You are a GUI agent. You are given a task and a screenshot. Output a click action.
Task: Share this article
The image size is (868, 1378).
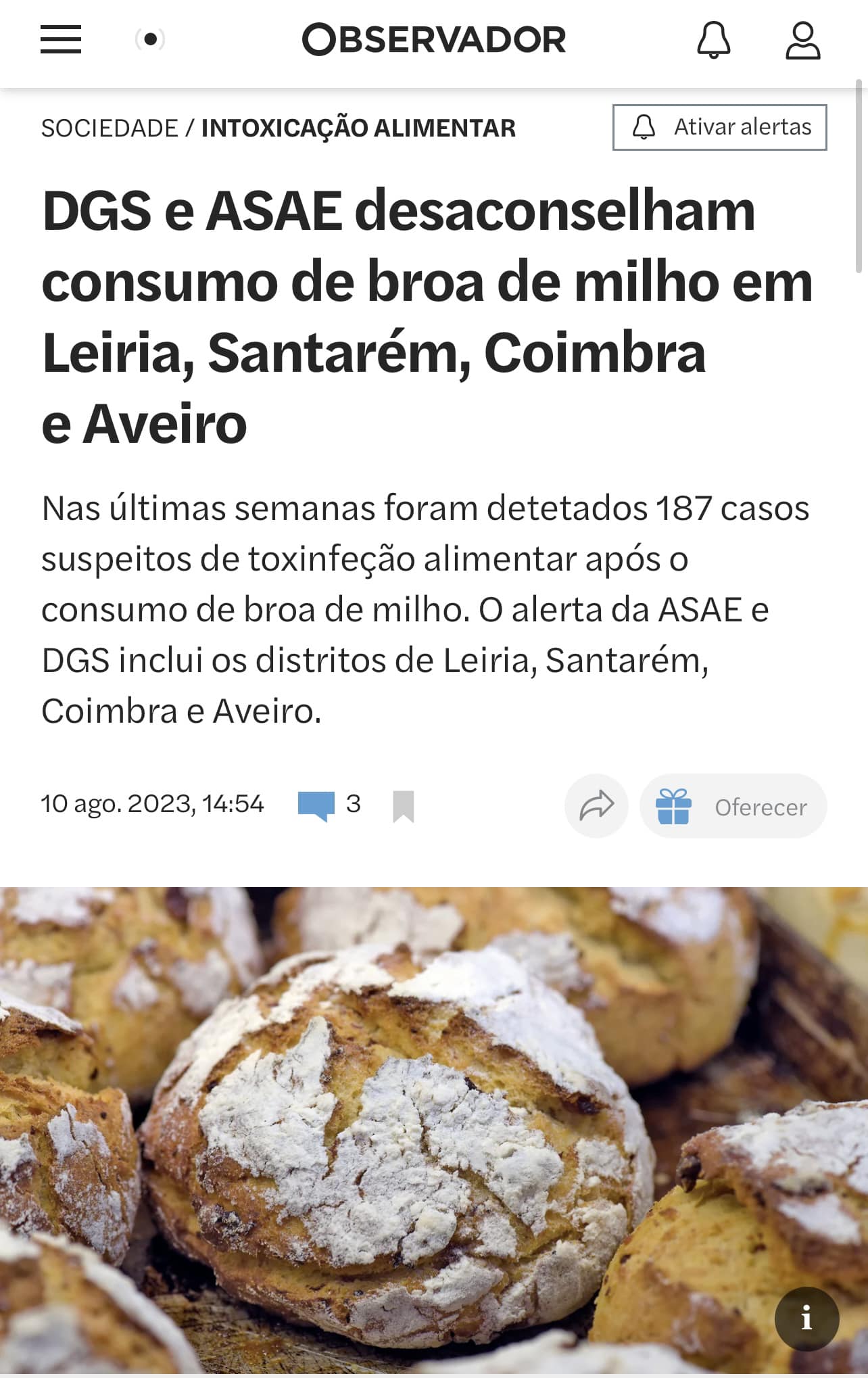pos(596,806)
